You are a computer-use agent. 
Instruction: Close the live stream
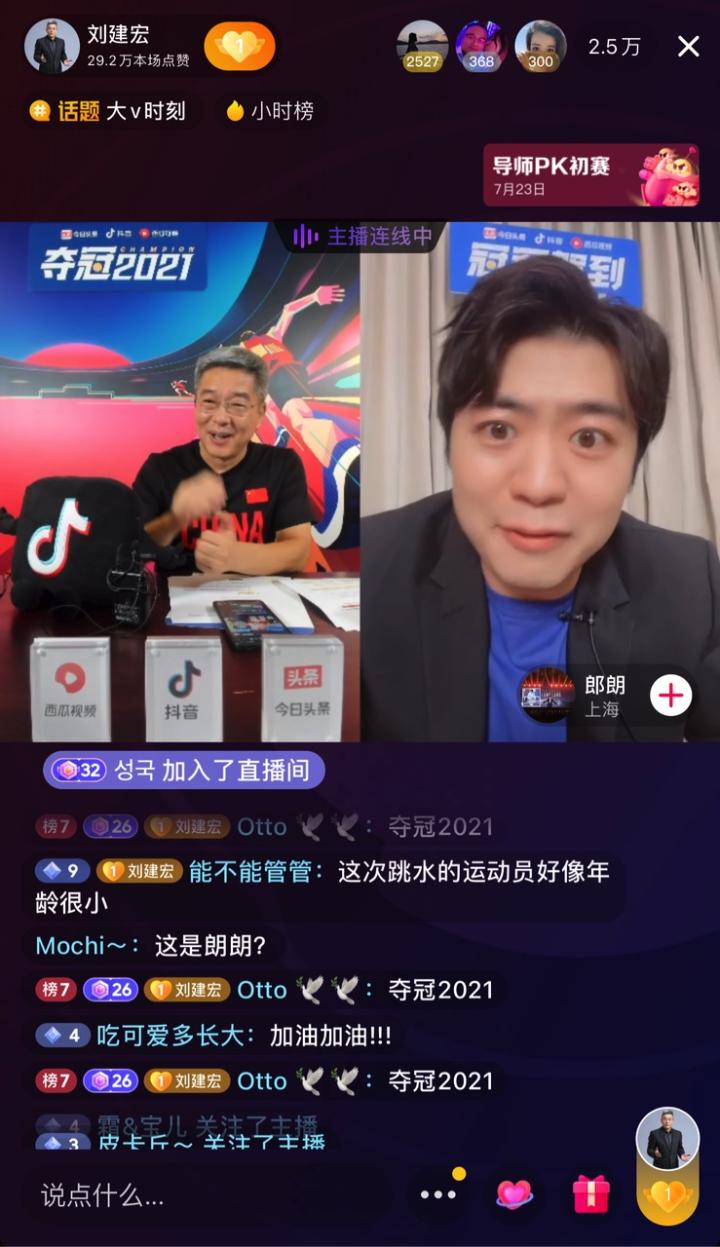688,46
